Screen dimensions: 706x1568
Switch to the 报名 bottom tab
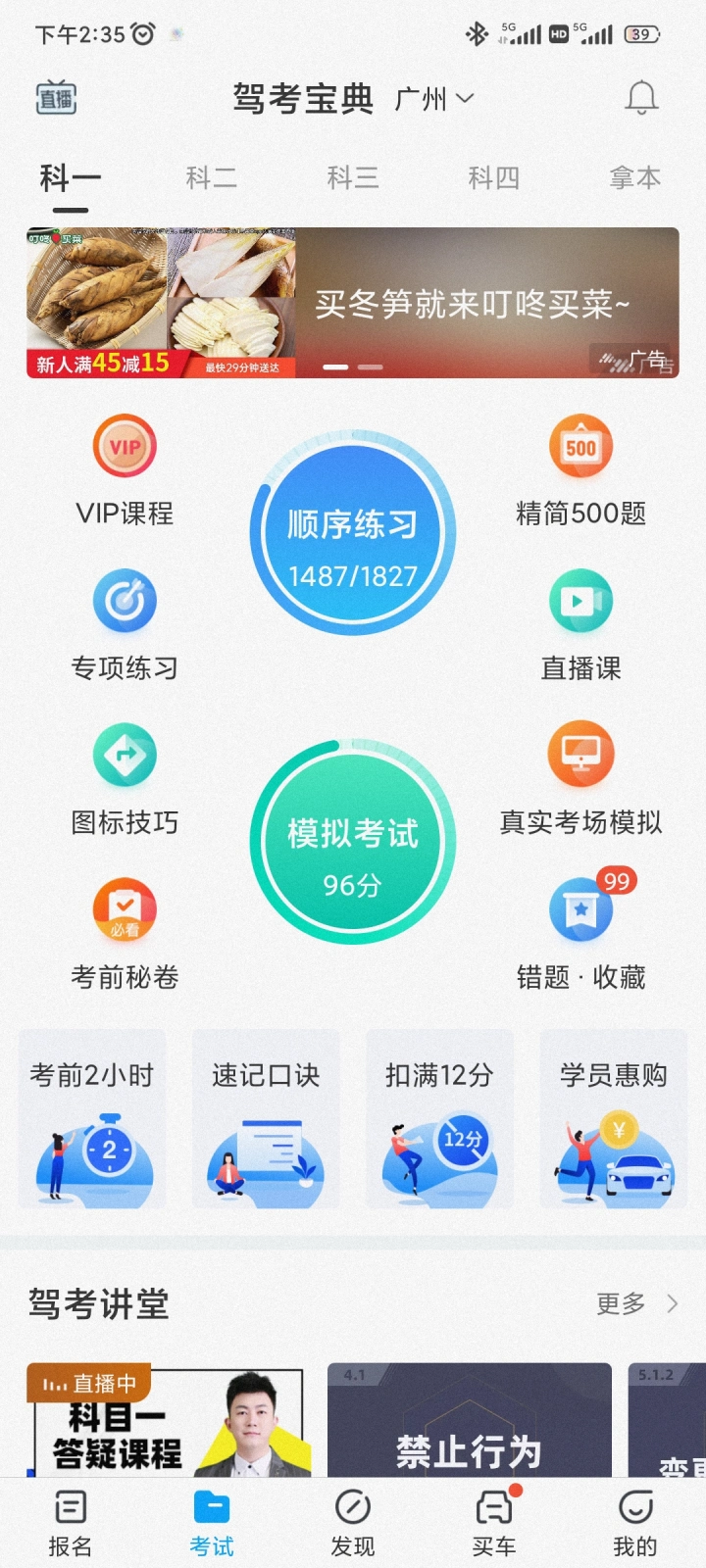tap(71, 1522)
